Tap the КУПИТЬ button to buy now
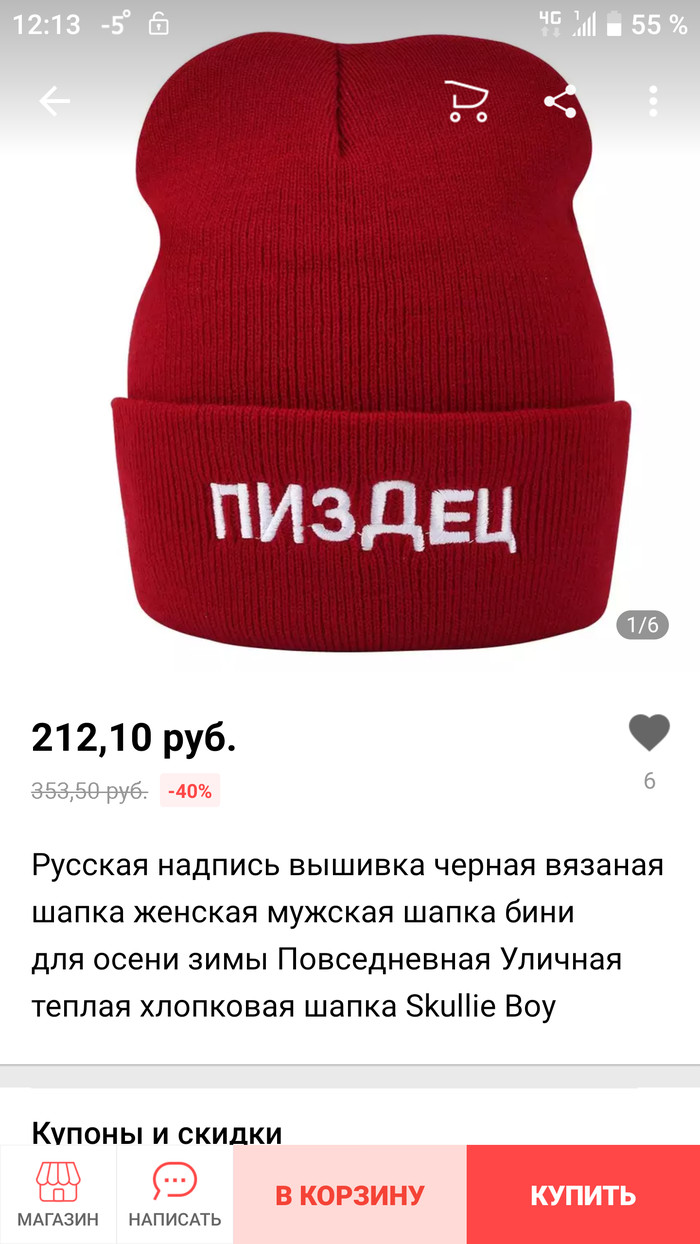 click(x=583, y=1195)
